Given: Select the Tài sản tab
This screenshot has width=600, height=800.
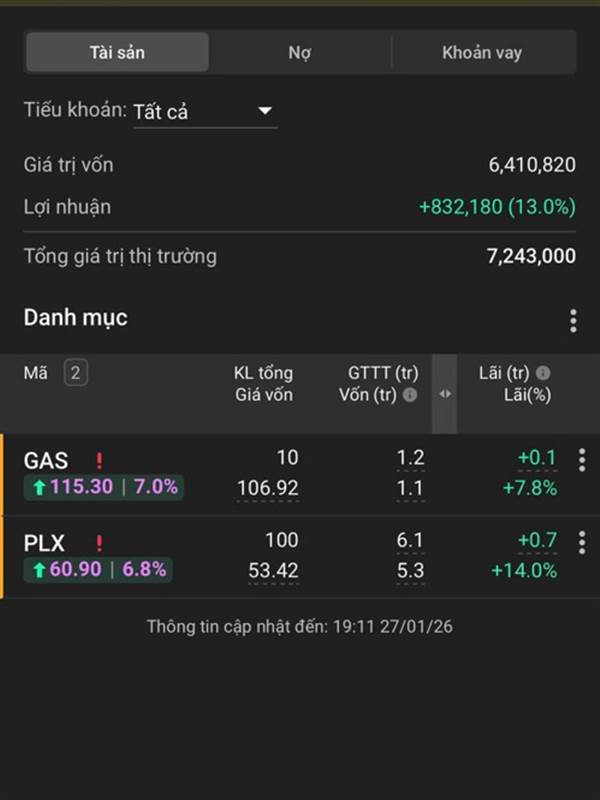Looking at the screenshot, I should pos(117,53).
